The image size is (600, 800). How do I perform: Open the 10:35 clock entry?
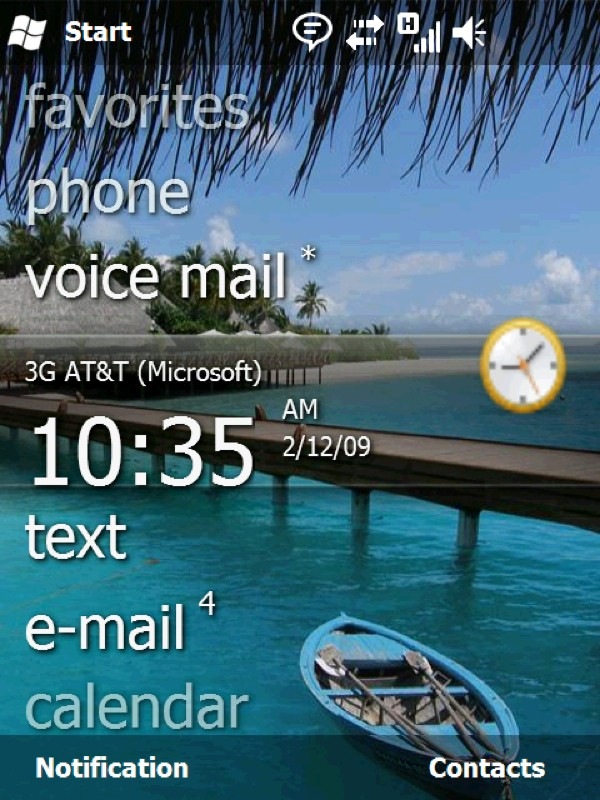[x=143, y=450]
